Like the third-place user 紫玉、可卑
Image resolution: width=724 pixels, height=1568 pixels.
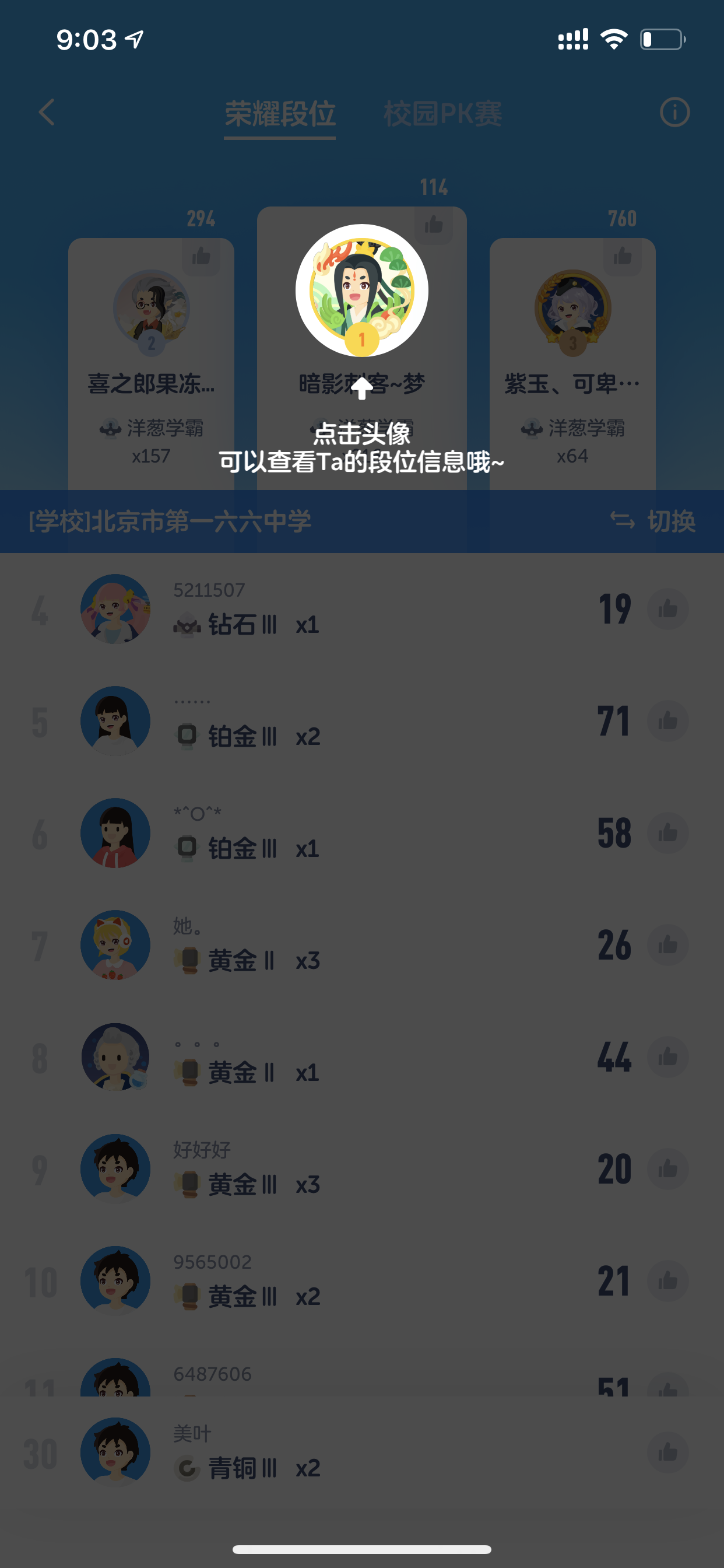point(623,257)
